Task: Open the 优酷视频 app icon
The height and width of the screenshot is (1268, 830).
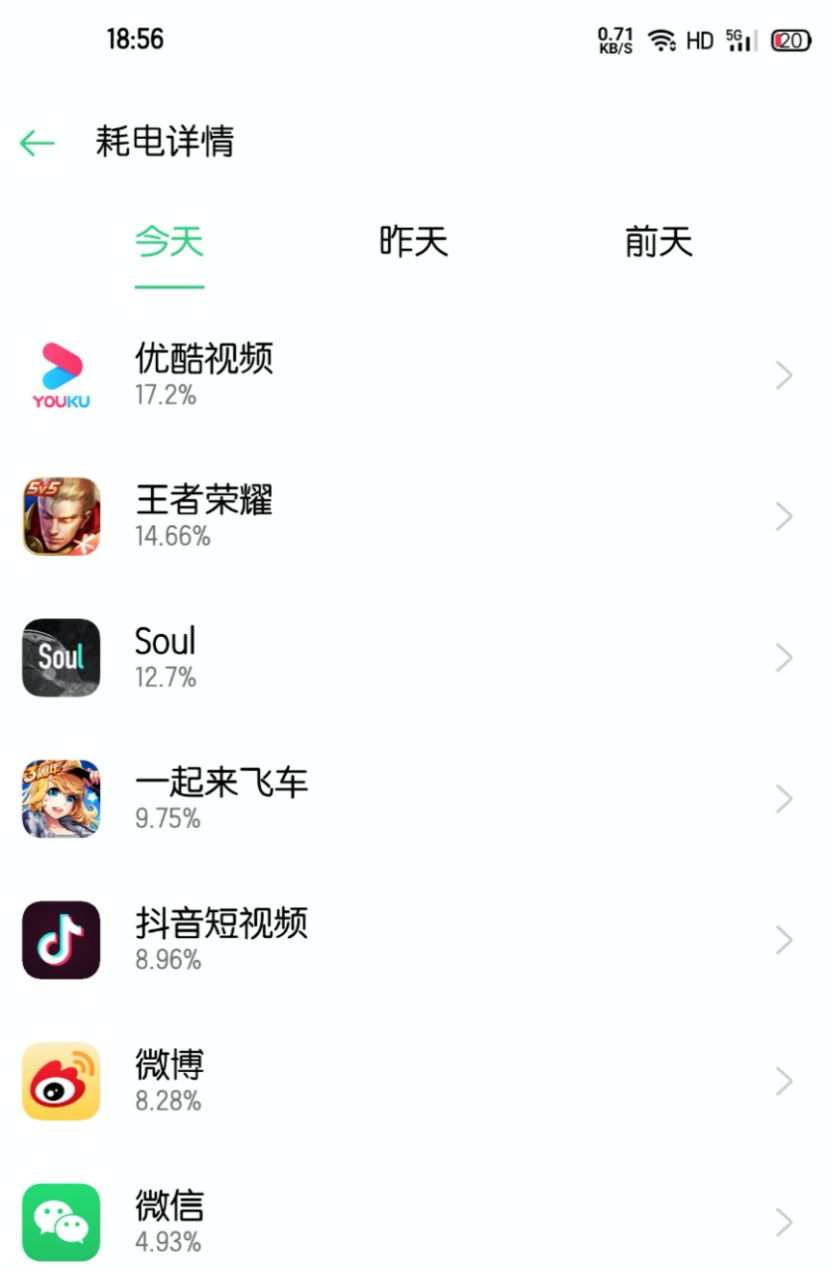Action: coord(59,374)
